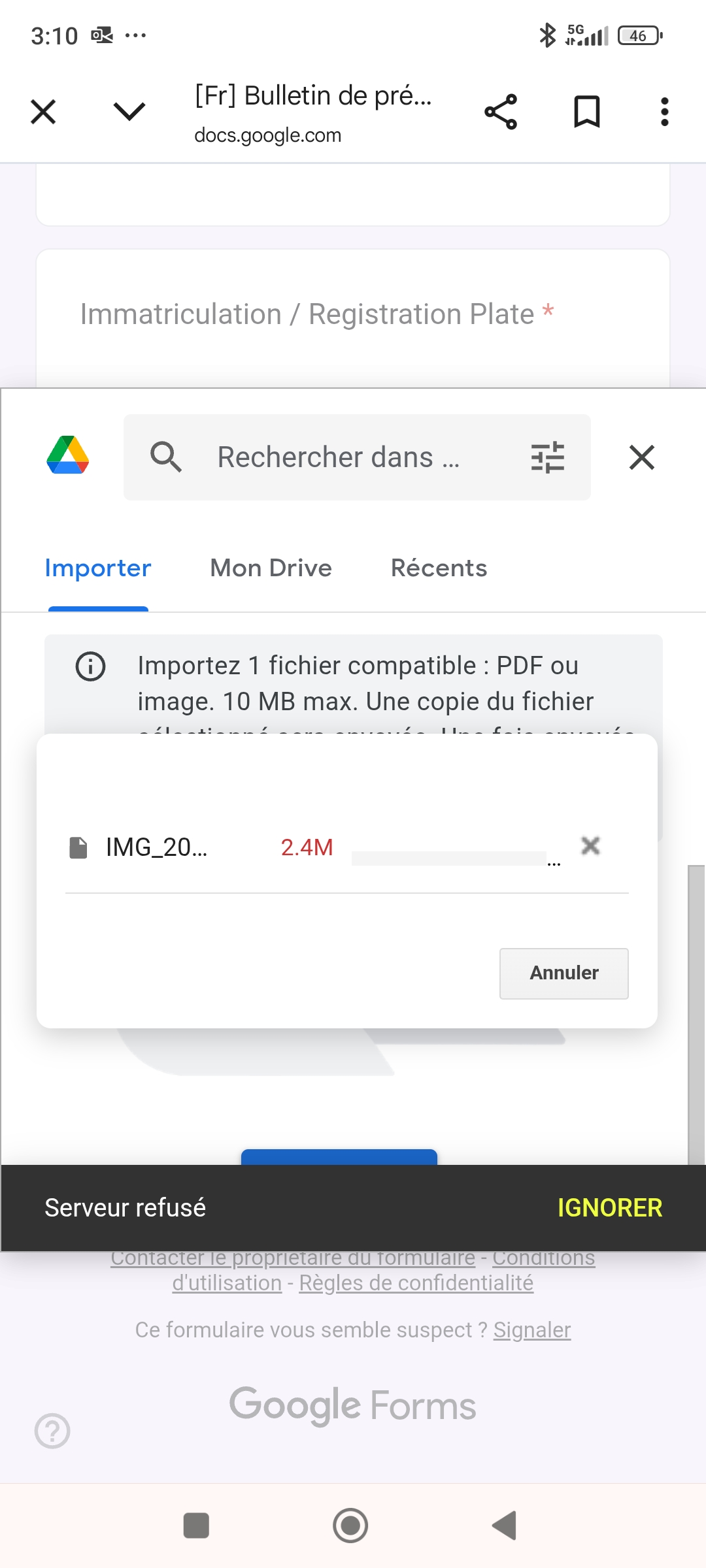Viewport: 706px width, 1568px height.
Task: Tap Annuler to cancel upload
Action: [x=563, y=973]
